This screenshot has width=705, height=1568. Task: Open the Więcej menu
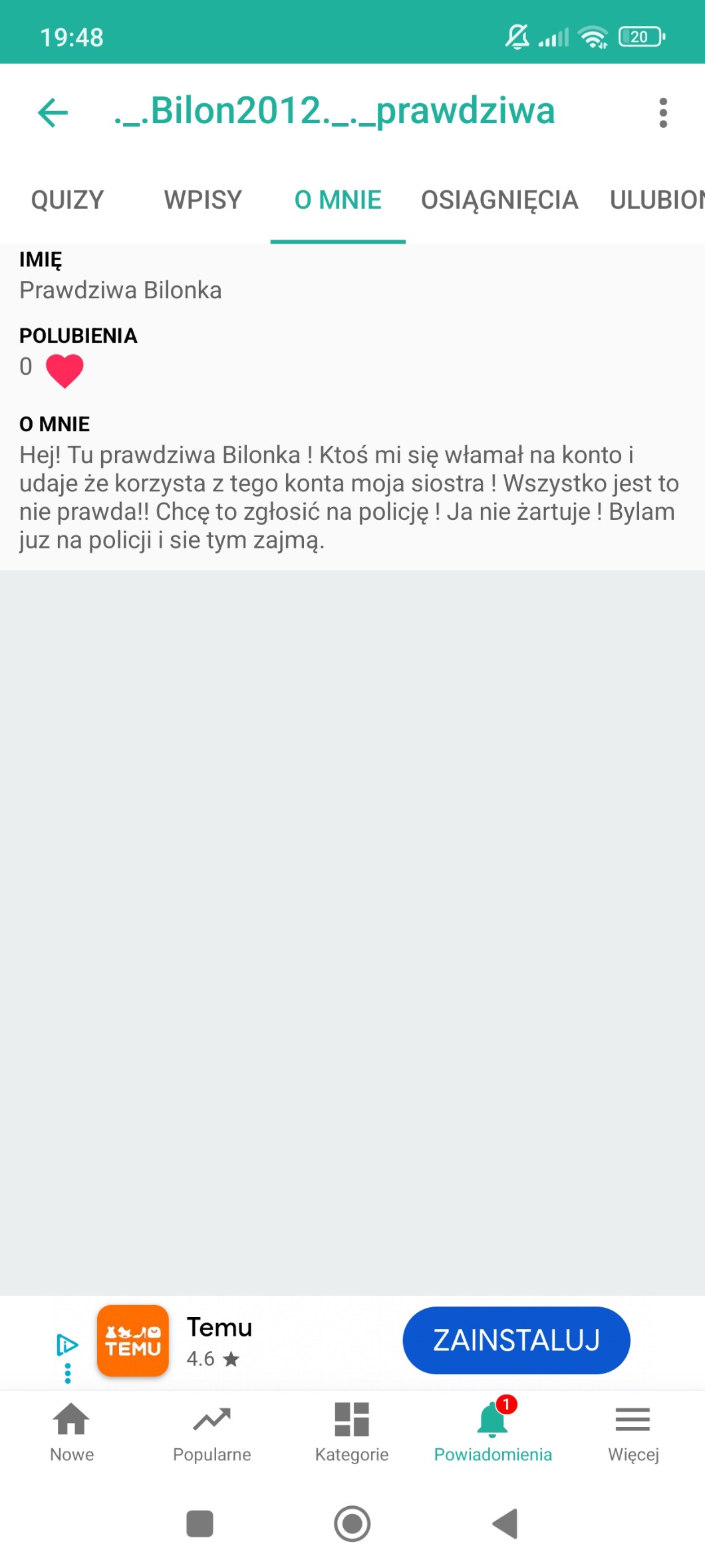pos(633,1432)
